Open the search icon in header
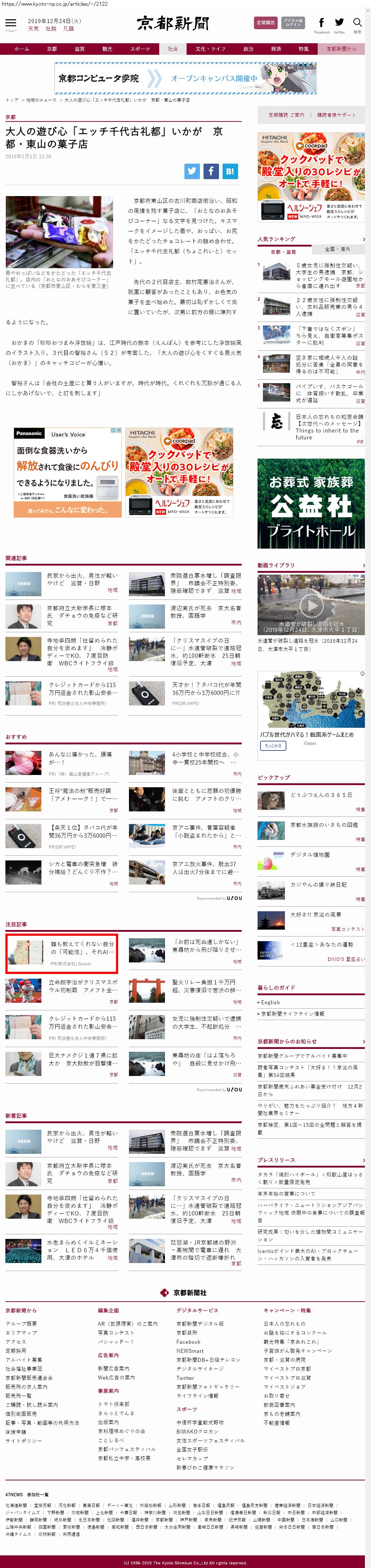Screen dimensions: 371x1568 (357, 24)
